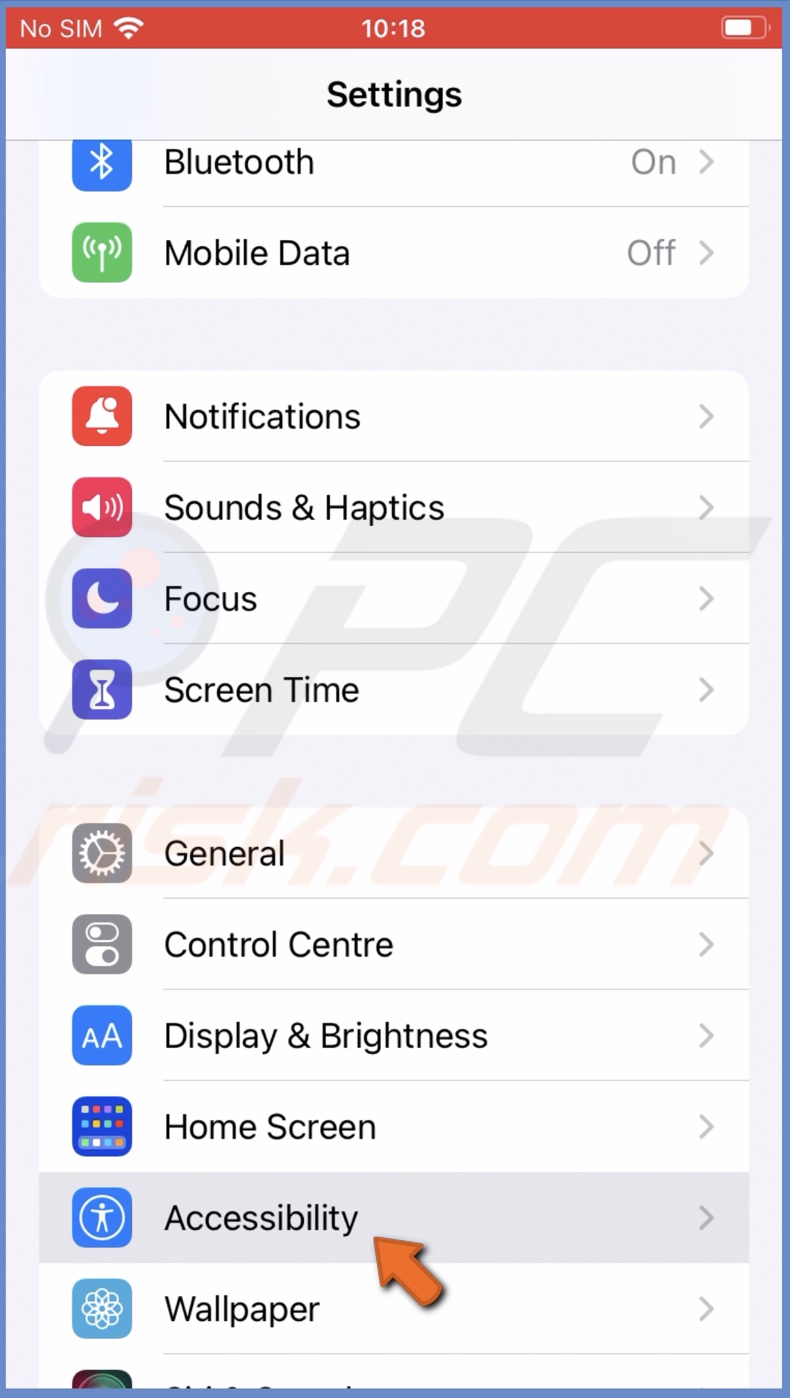Go to General settings
Image resolution: width=790 pixels, height=1398 pixels.
[x=394, y=853]
